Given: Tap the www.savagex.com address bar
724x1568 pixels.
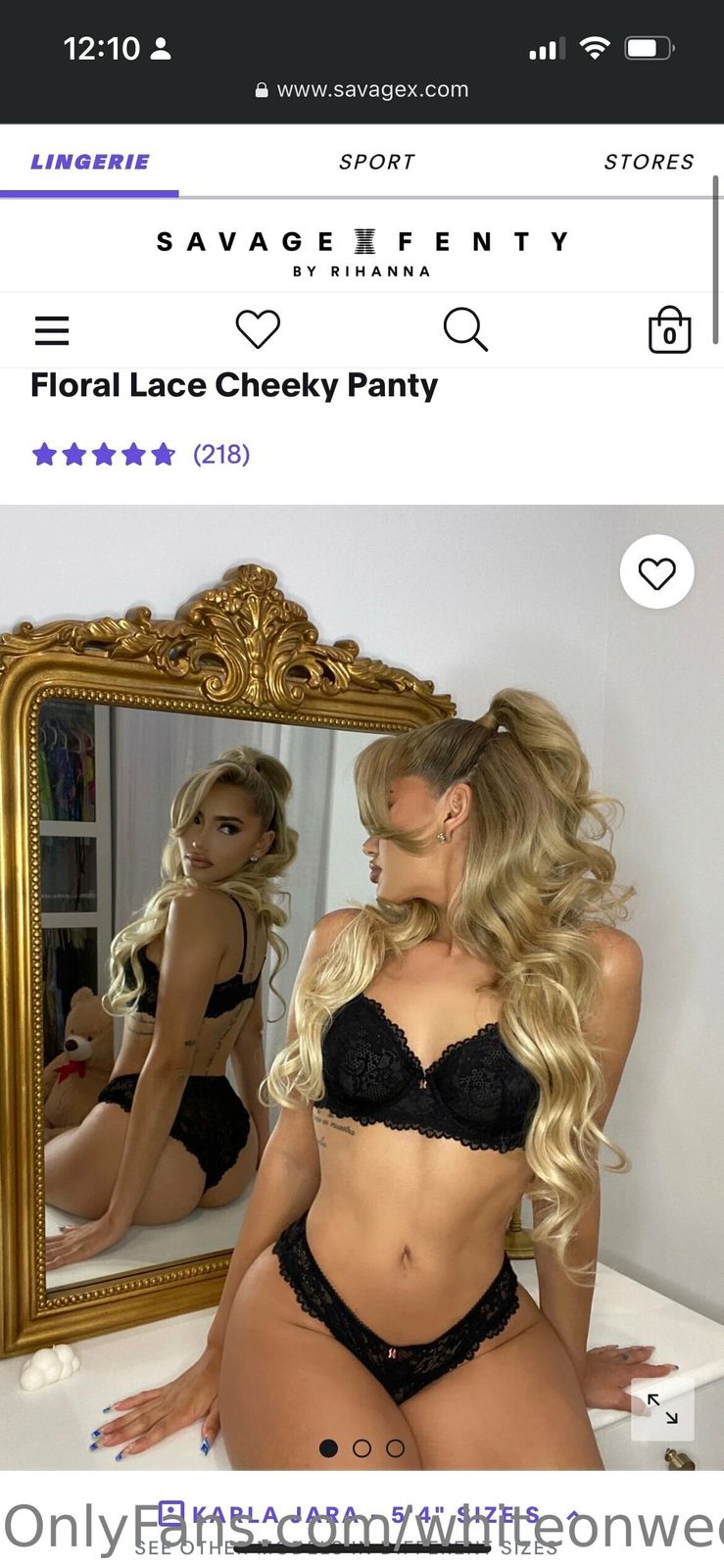Looking at the screenshot, I should coord(362,89).
